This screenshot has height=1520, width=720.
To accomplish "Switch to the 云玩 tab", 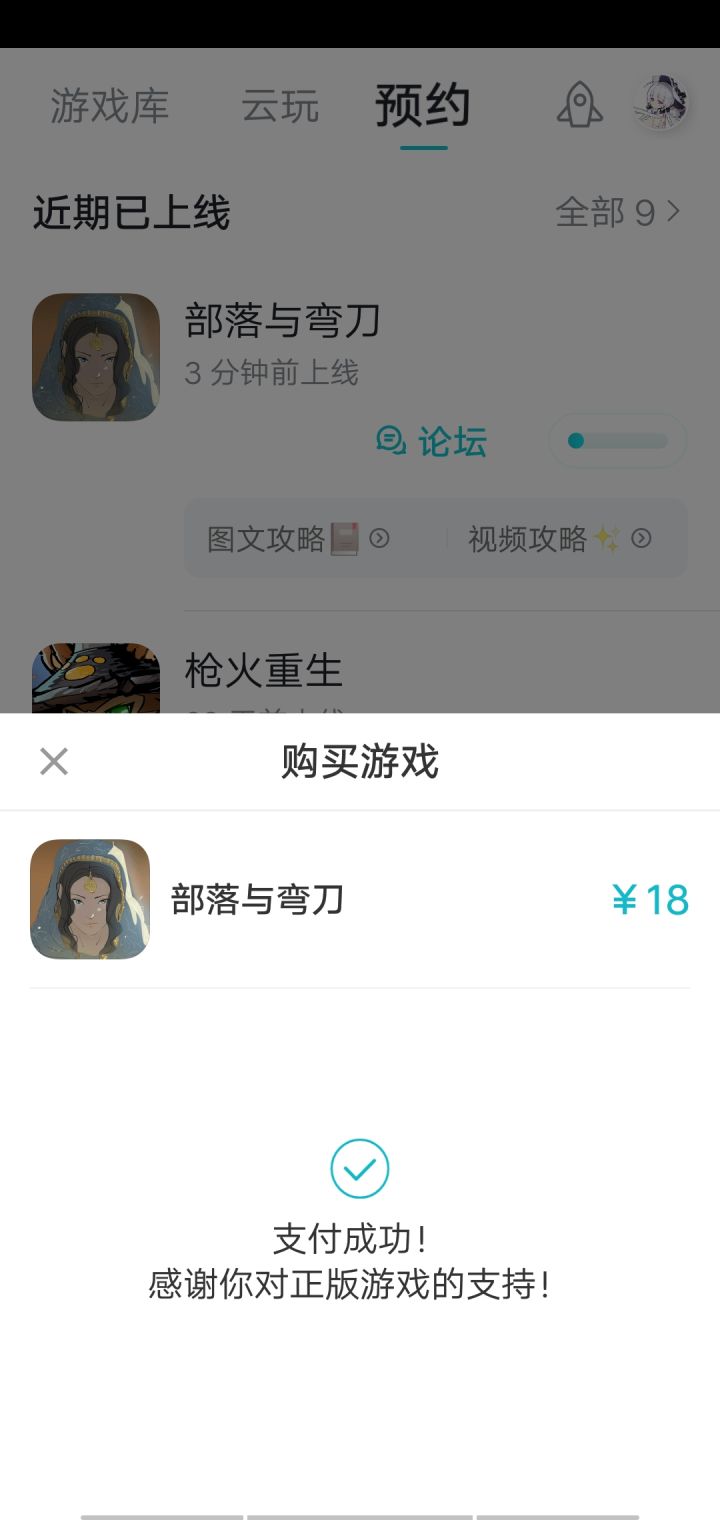I will click(x=281, y=107).
